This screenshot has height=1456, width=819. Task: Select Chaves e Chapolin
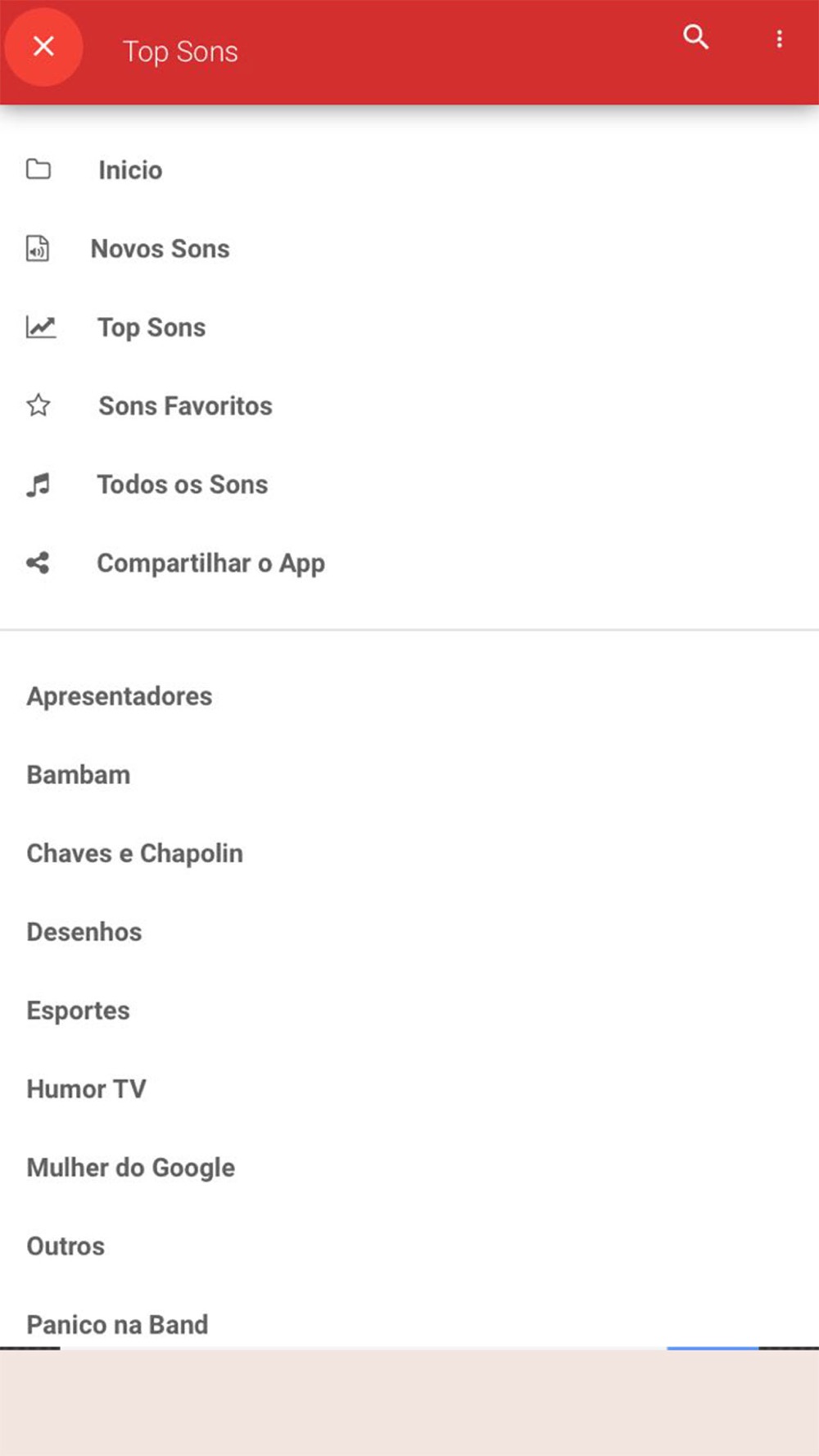point(409,853)
